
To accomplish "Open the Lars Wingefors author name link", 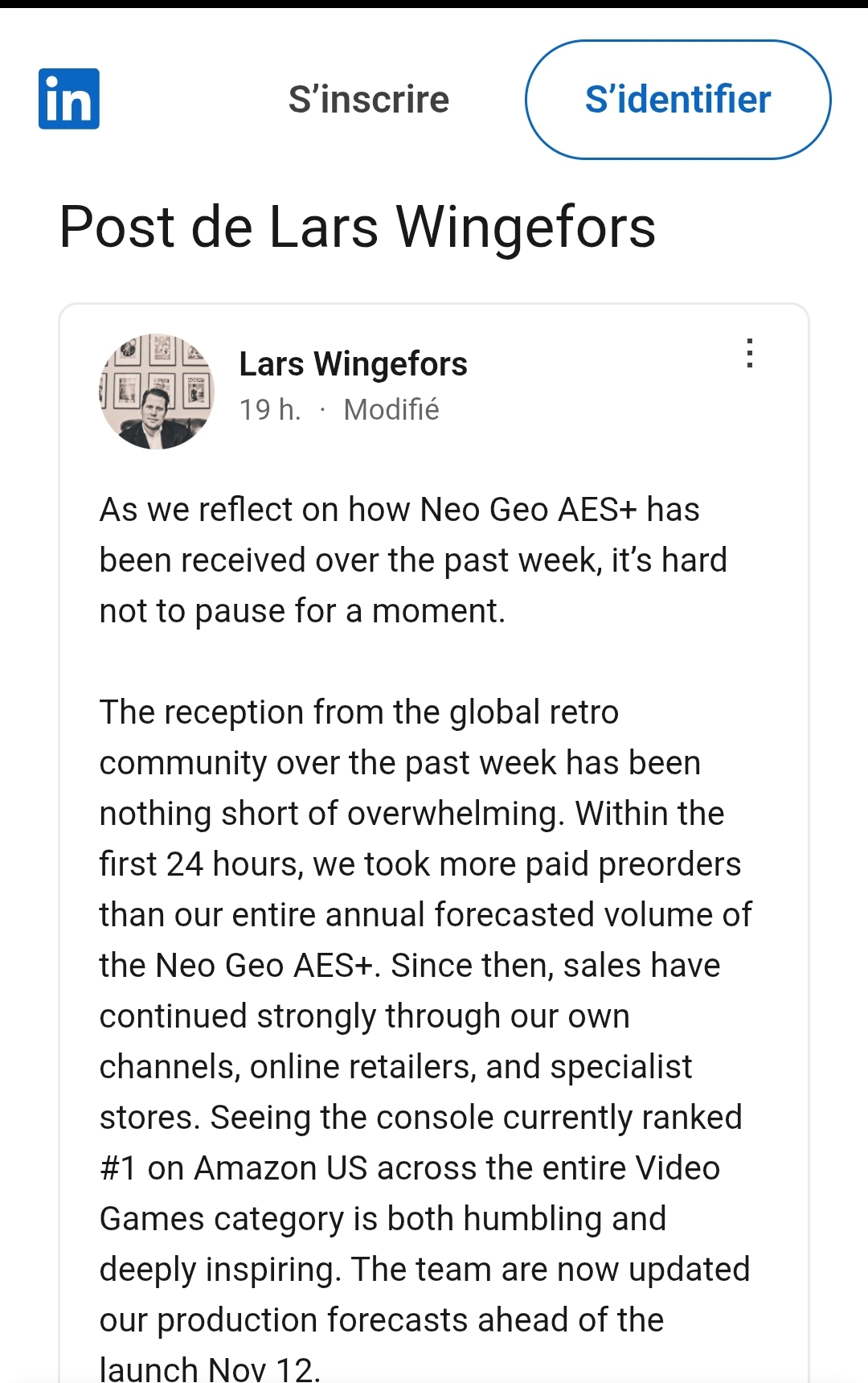I will point(354,364).
